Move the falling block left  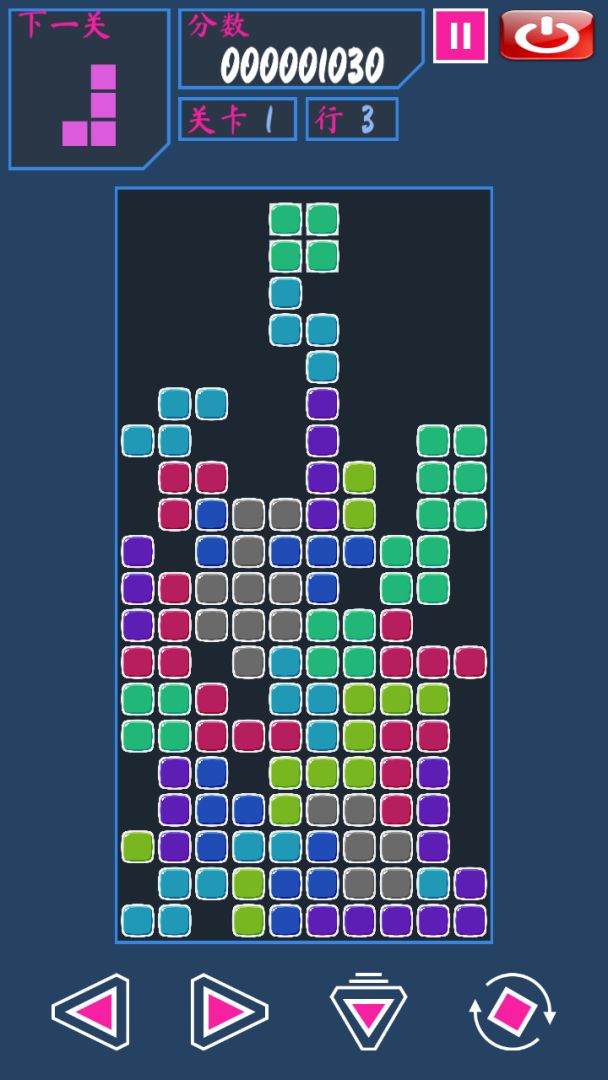pos(92,1011)
